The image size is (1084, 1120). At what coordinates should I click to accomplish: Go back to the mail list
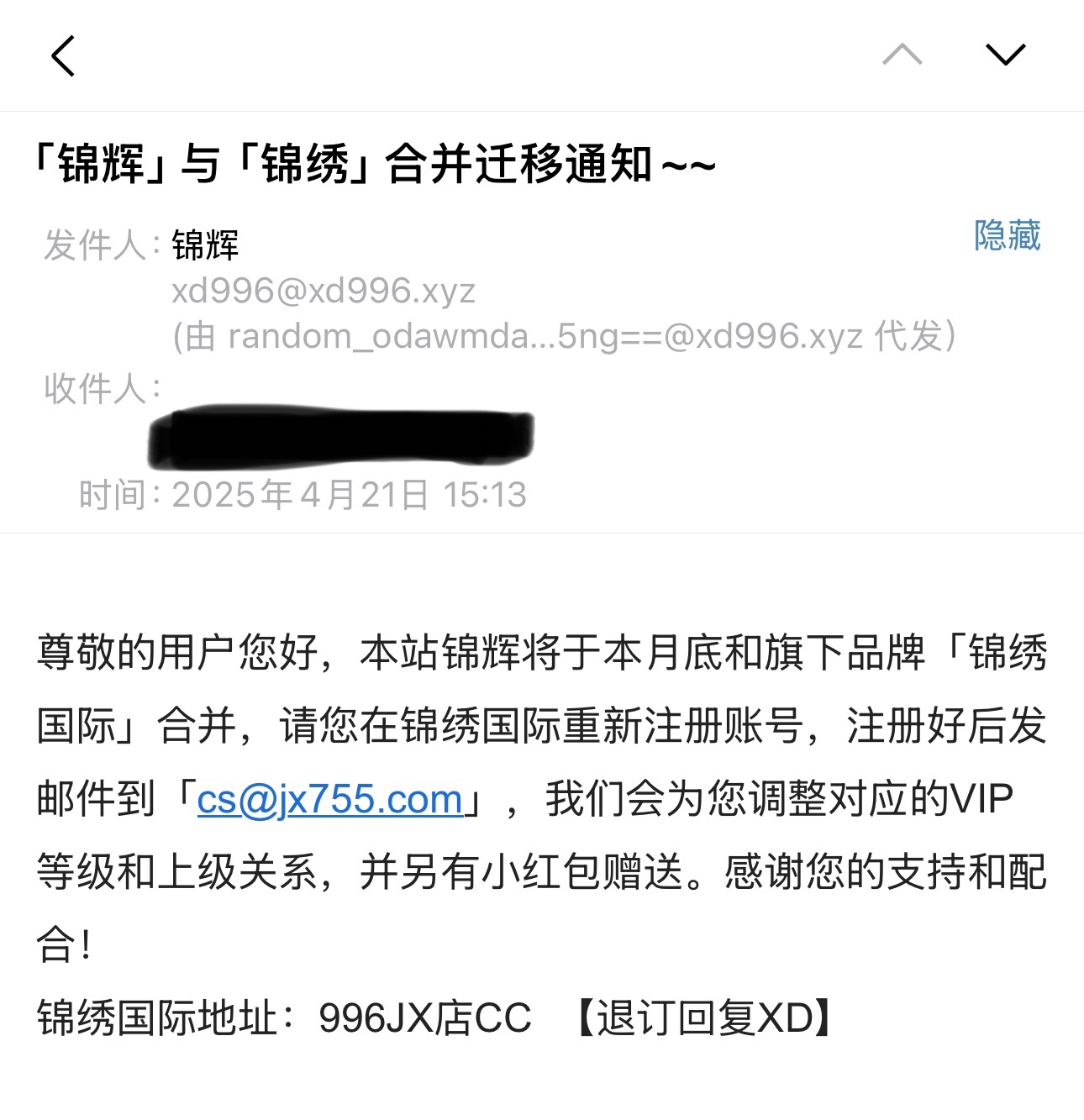[x=63, y=56]
